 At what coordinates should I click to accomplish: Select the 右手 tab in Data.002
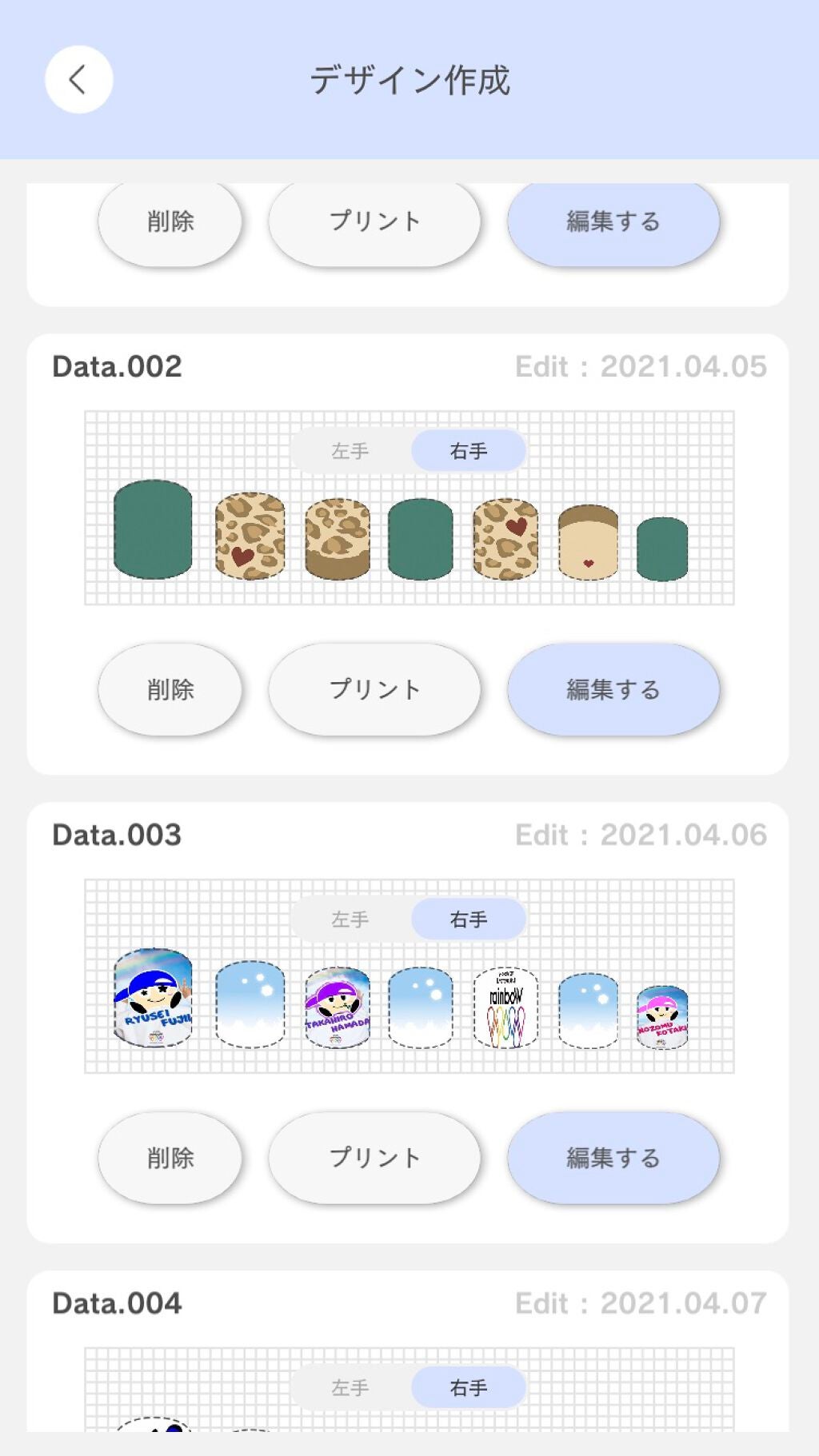468,450
